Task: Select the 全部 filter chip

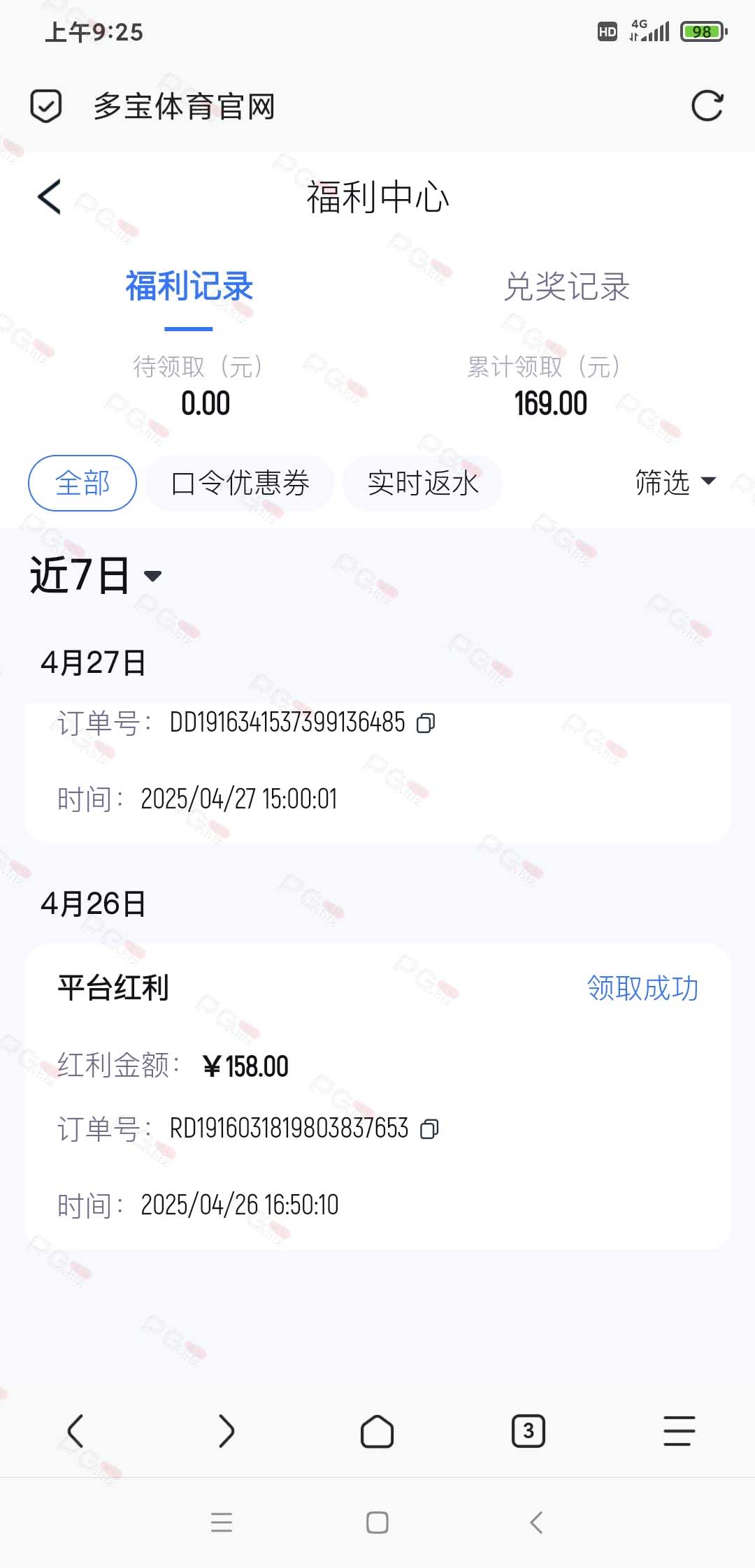Action: click(x=82, y=483)
